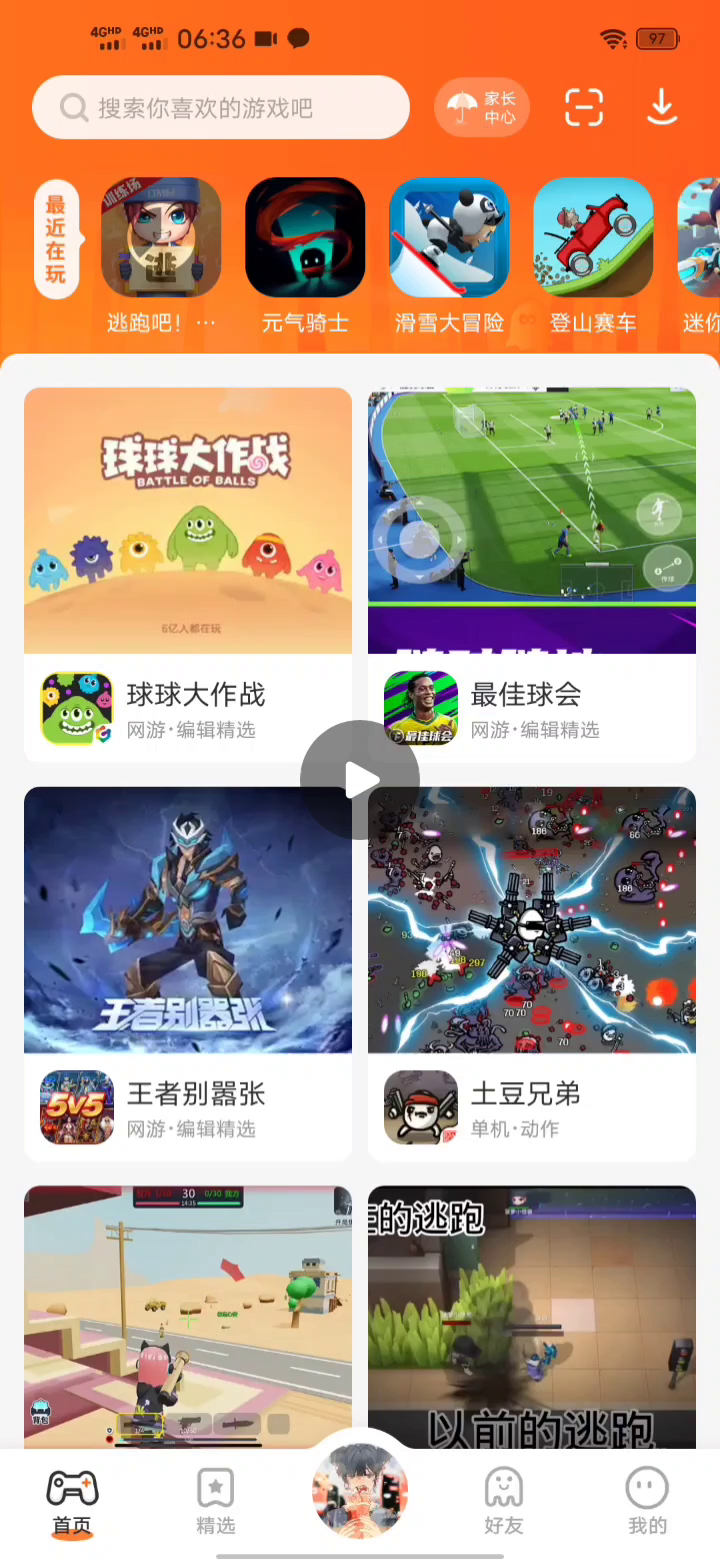Open the 土豆兄弟 game card

[532, 975]
